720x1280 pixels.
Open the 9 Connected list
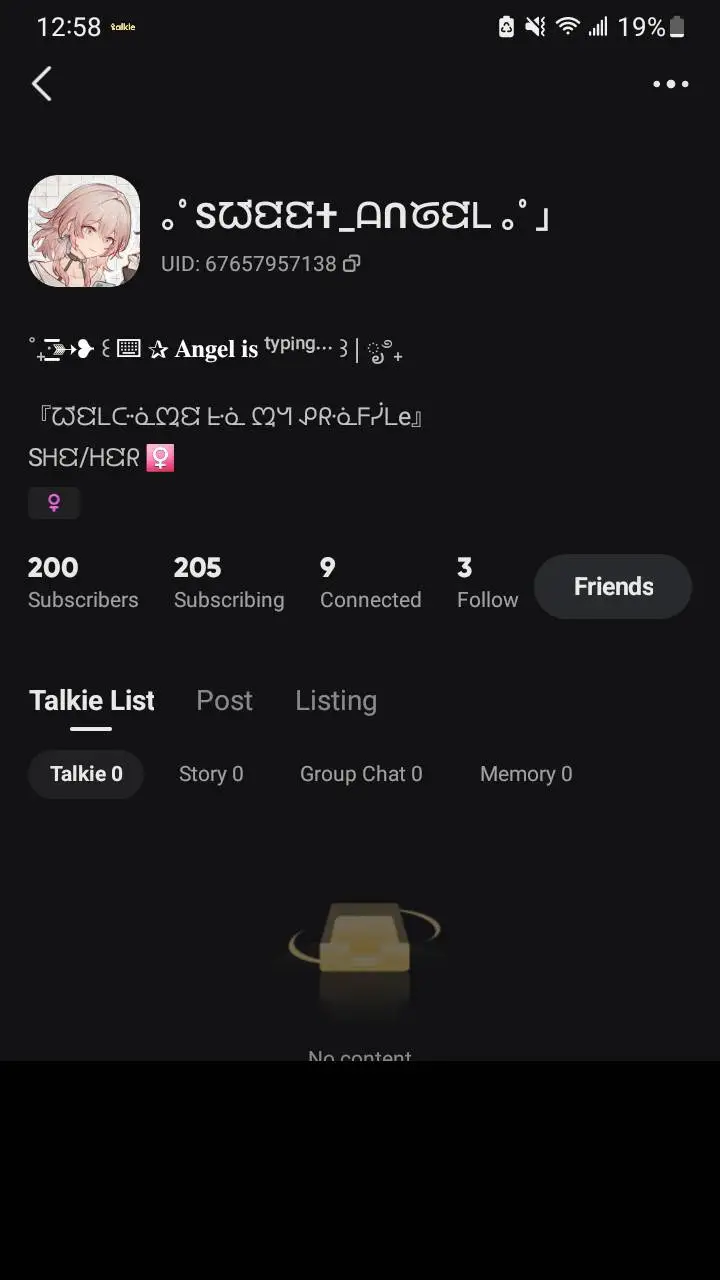(370, 583)
